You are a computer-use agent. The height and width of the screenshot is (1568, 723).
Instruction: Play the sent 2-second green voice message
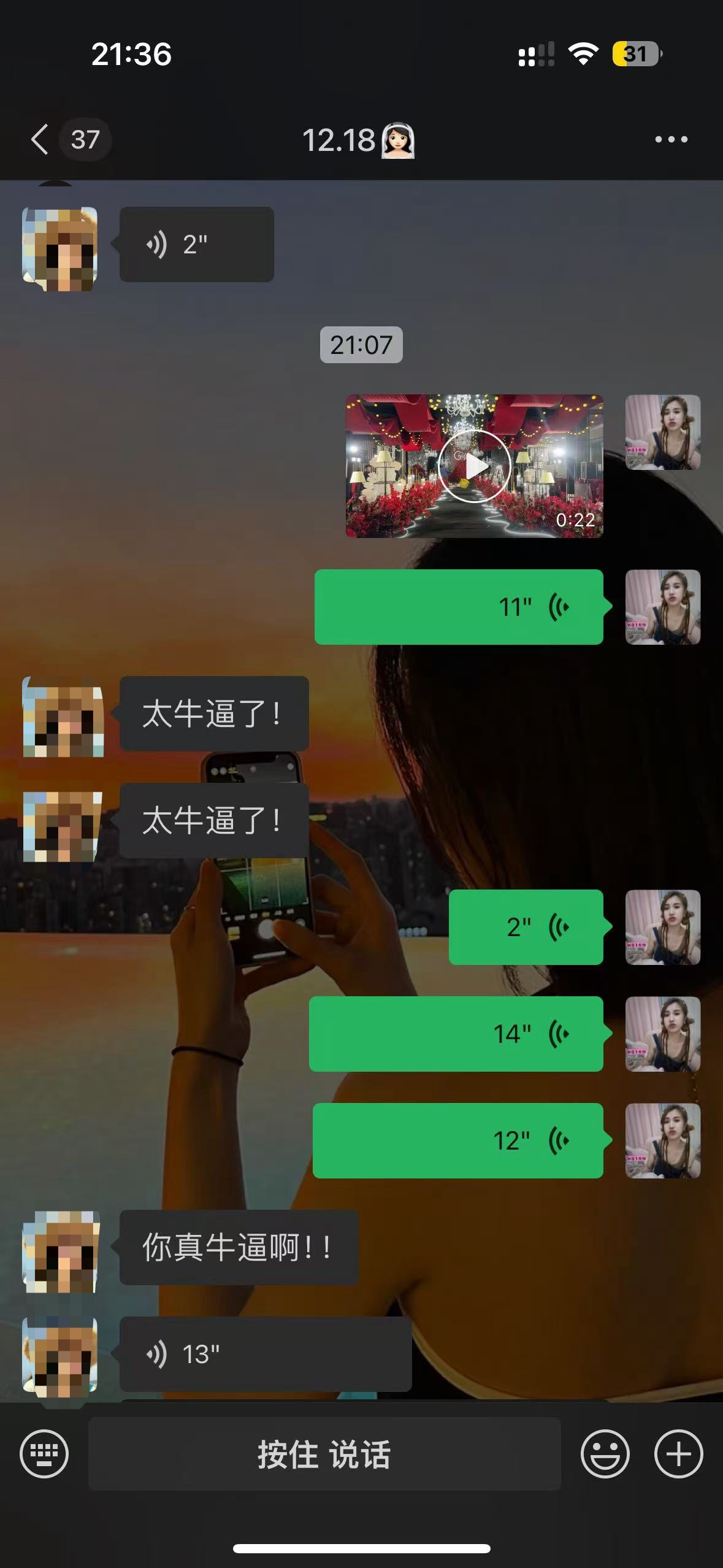(526, 927)
